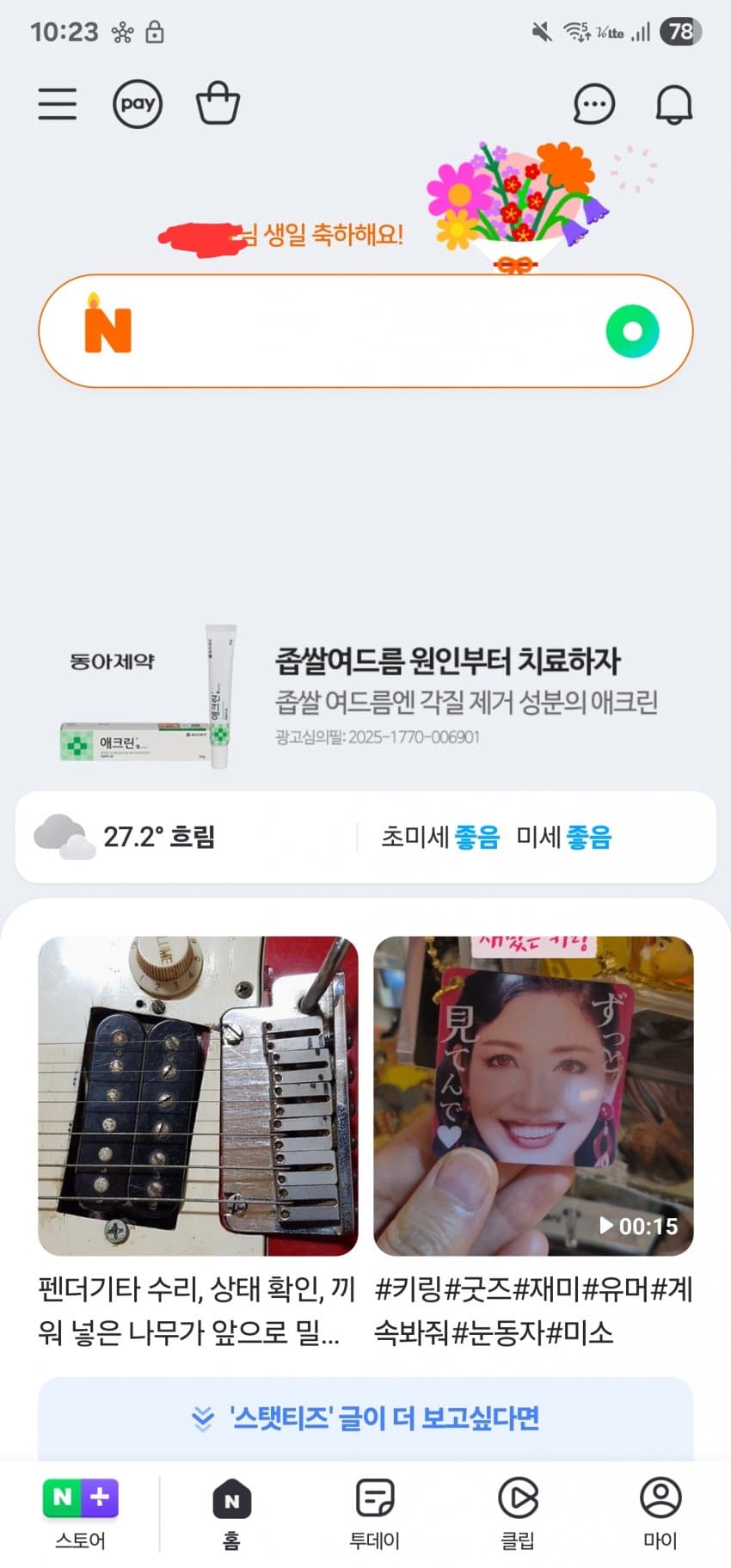Switch to the 투데이 tab

[374, 1514]
